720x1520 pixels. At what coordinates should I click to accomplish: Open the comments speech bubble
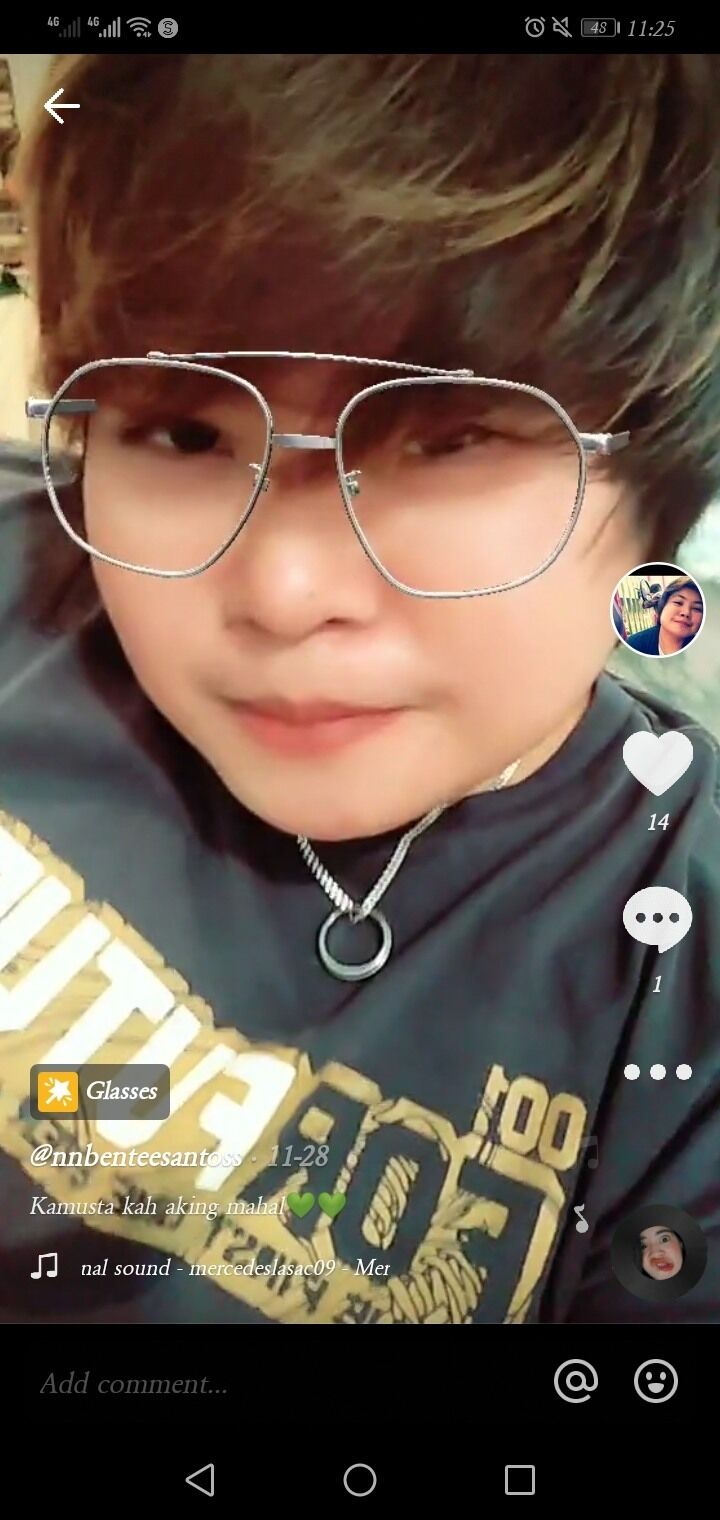657,919
